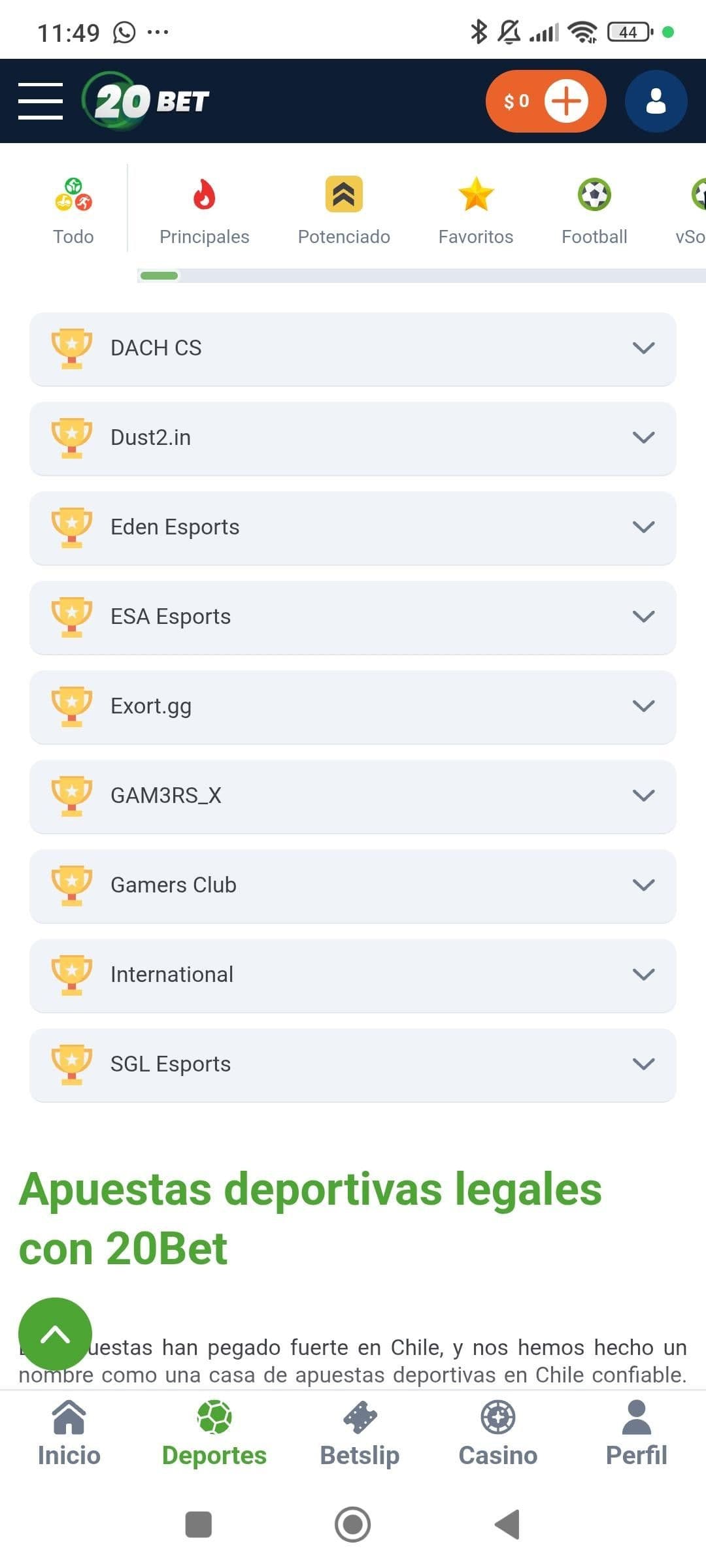The width and height of the screenshot is (706, 1568).
Task: Click the Potenciado boost icon
Action: (343, 194)
